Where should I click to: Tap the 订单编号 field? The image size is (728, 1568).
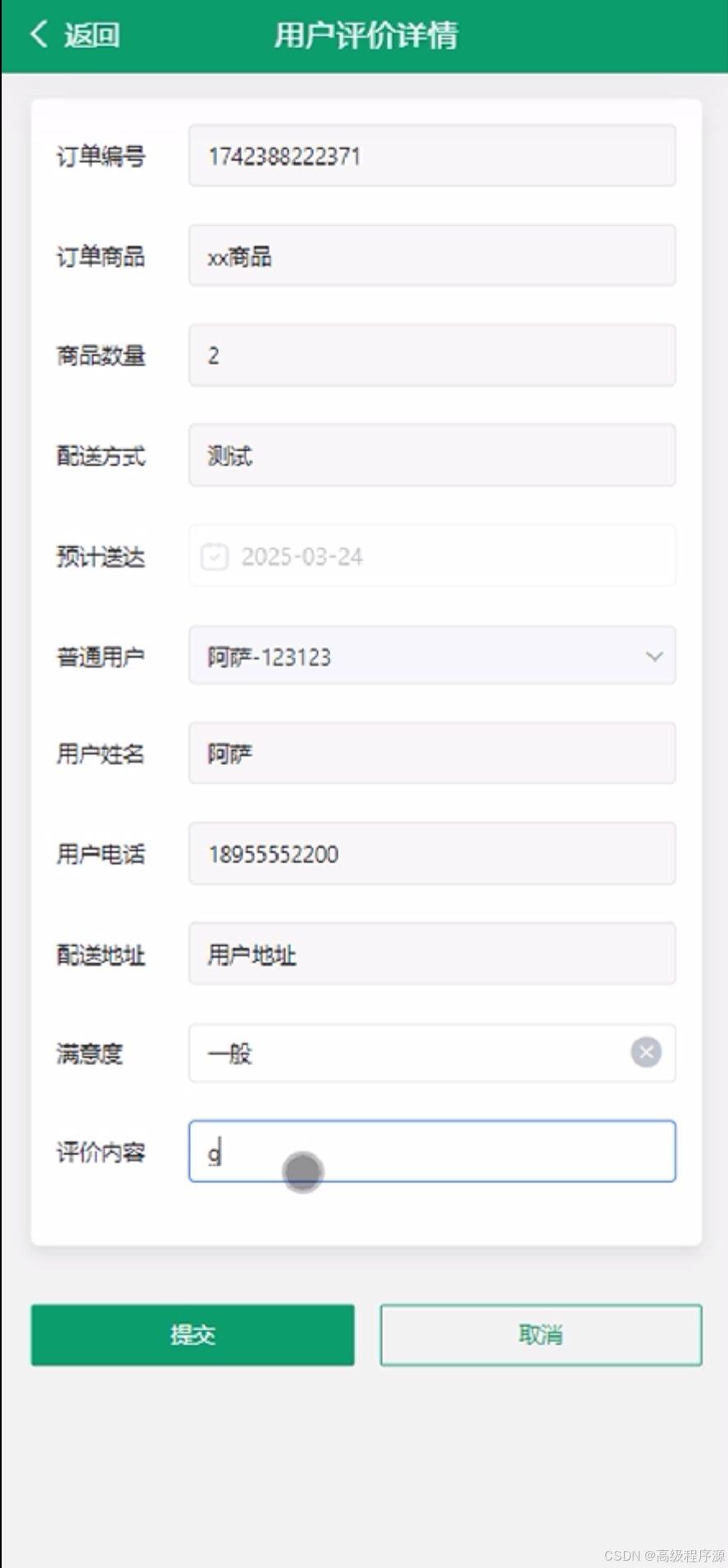pos(432,155)
